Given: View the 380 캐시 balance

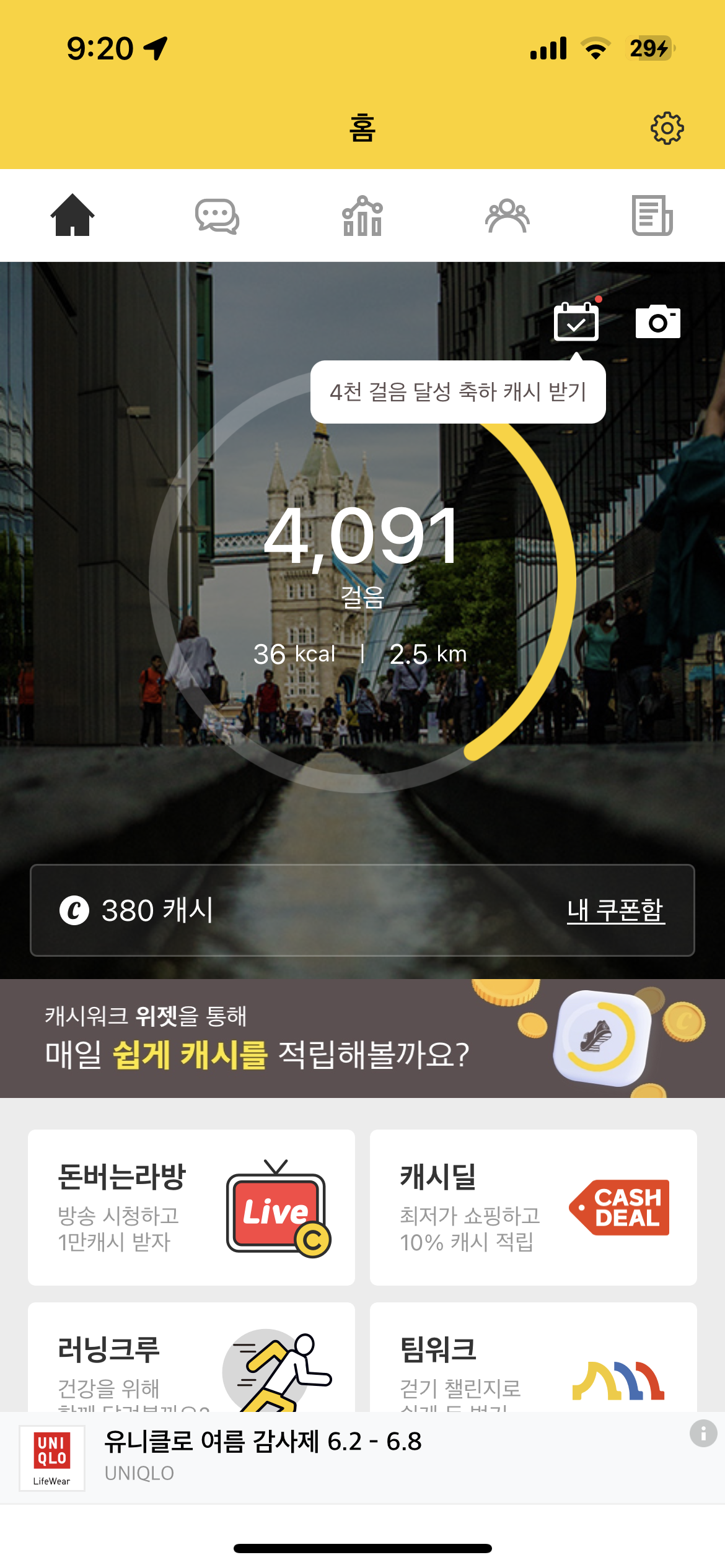Looking at the screenshot, I should (138, 910).
